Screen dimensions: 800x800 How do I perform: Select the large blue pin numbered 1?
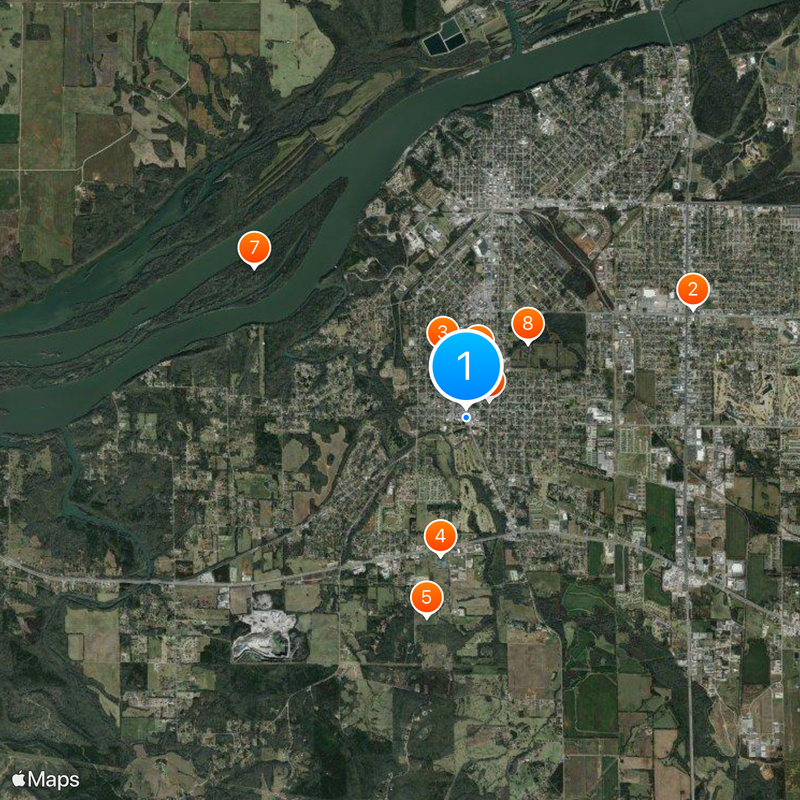(465, 367)
